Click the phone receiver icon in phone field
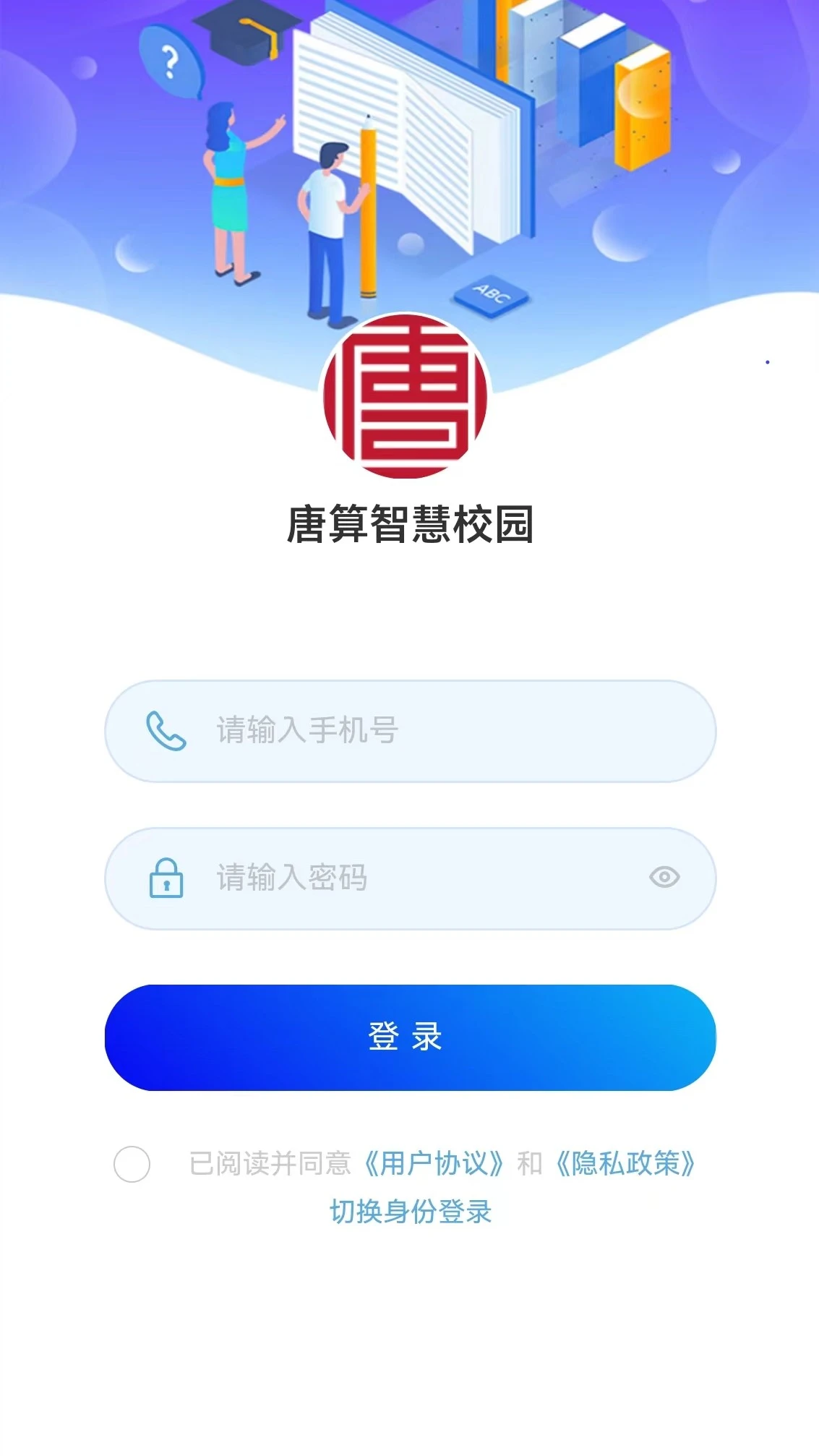This screenshot has width=819, height=1456. [x=168, y=732]
